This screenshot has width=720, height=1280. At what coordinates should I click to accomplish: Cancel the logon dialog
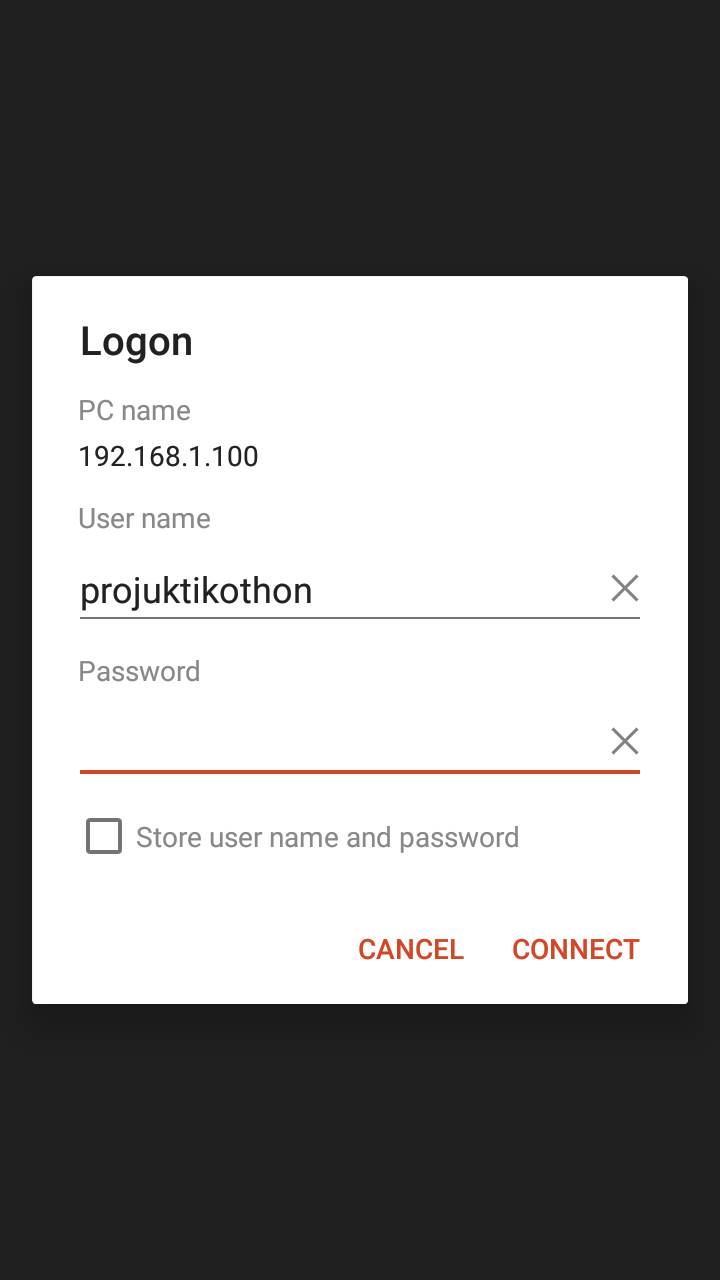pyautogui.click(x=411, y=949)
